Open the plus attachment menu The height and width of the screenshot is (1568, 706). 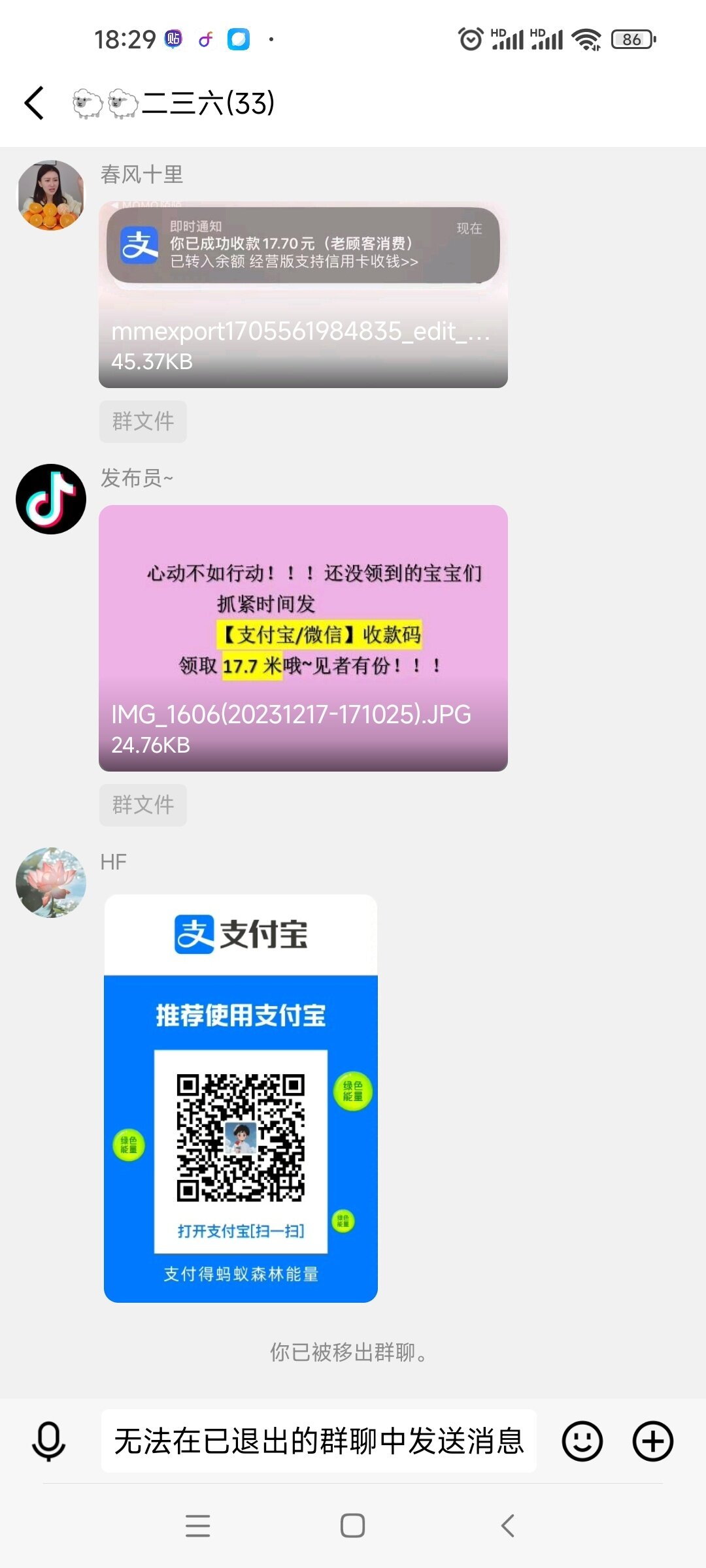tap(652, 1441)
